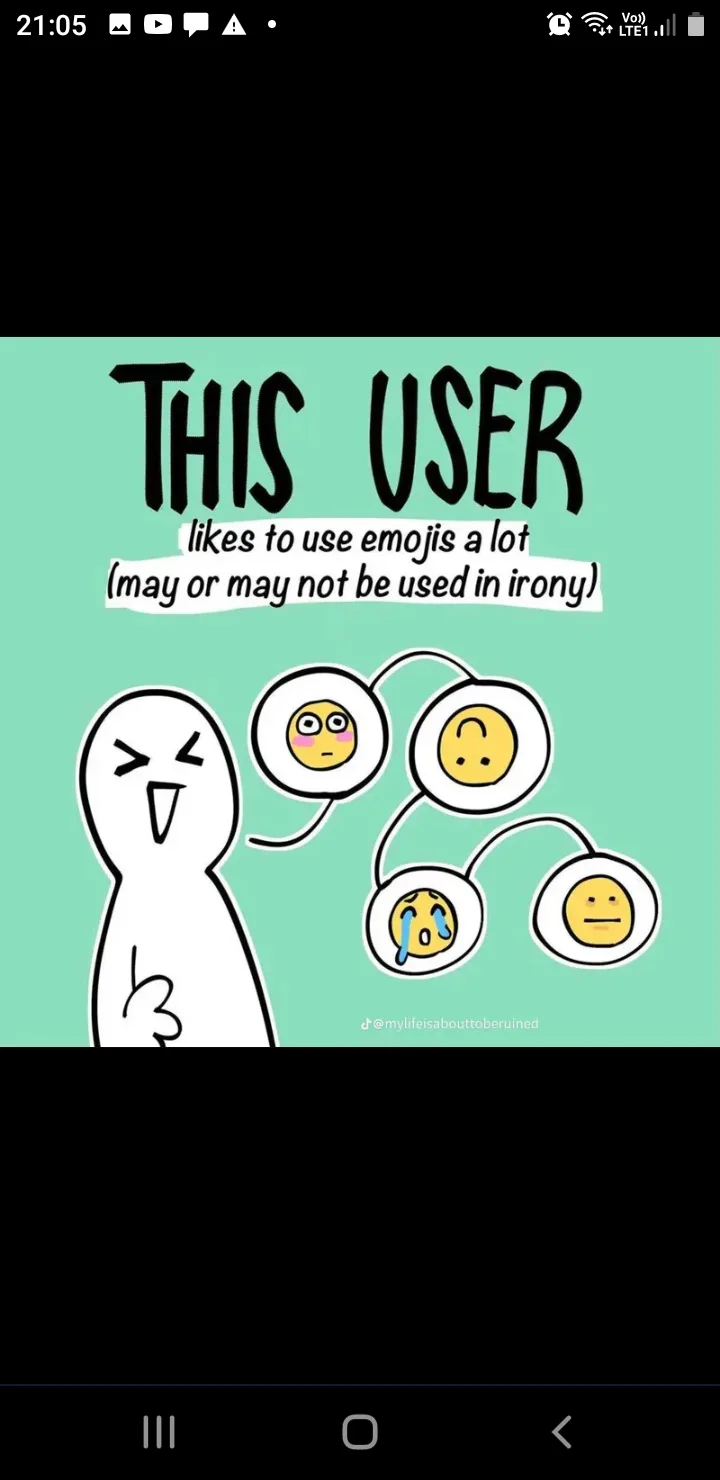Open the recent apps overview
This screenshot has height=1480, width=720.
tap(159, 1431)
